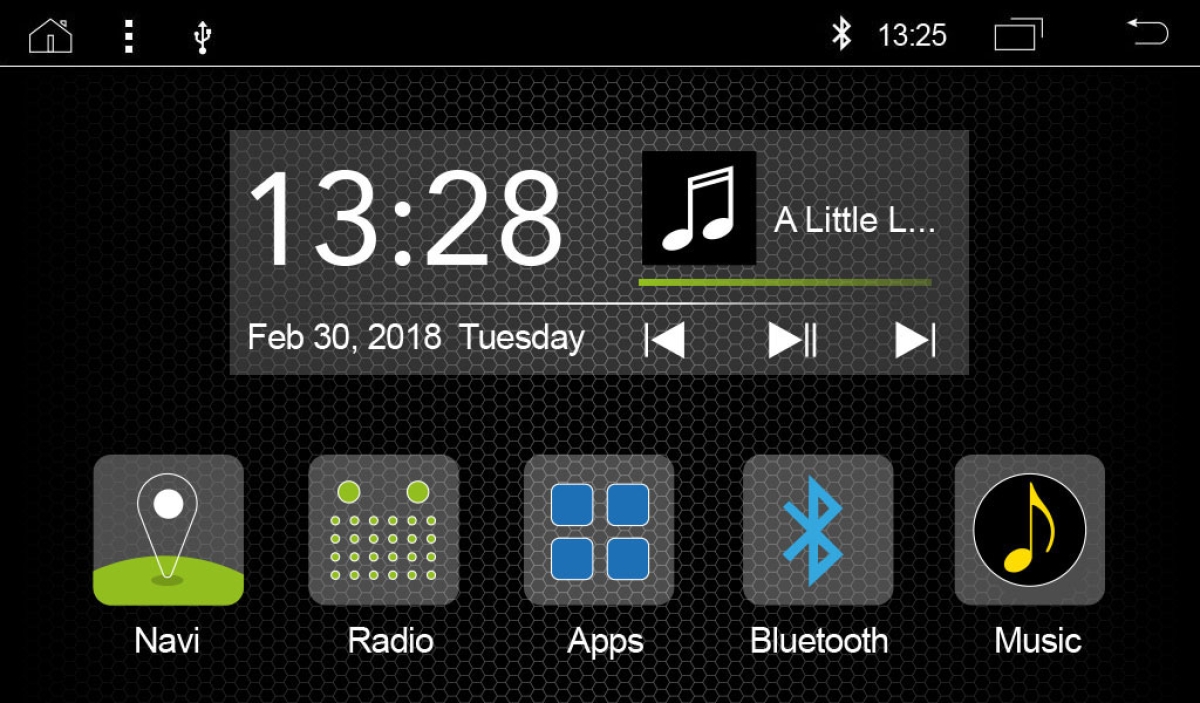
Task: Show recent apps
Action: coord(1018,35)
